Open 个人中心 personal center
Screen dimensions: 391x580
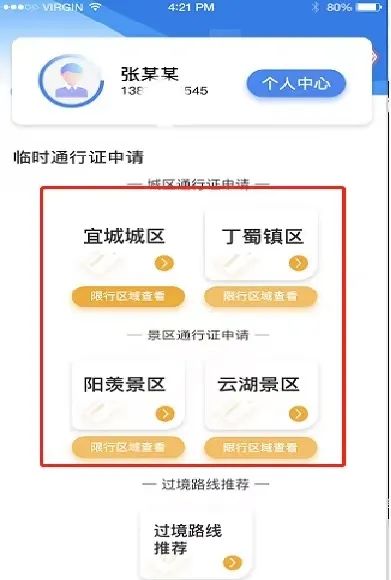click(x=296, y=84)
